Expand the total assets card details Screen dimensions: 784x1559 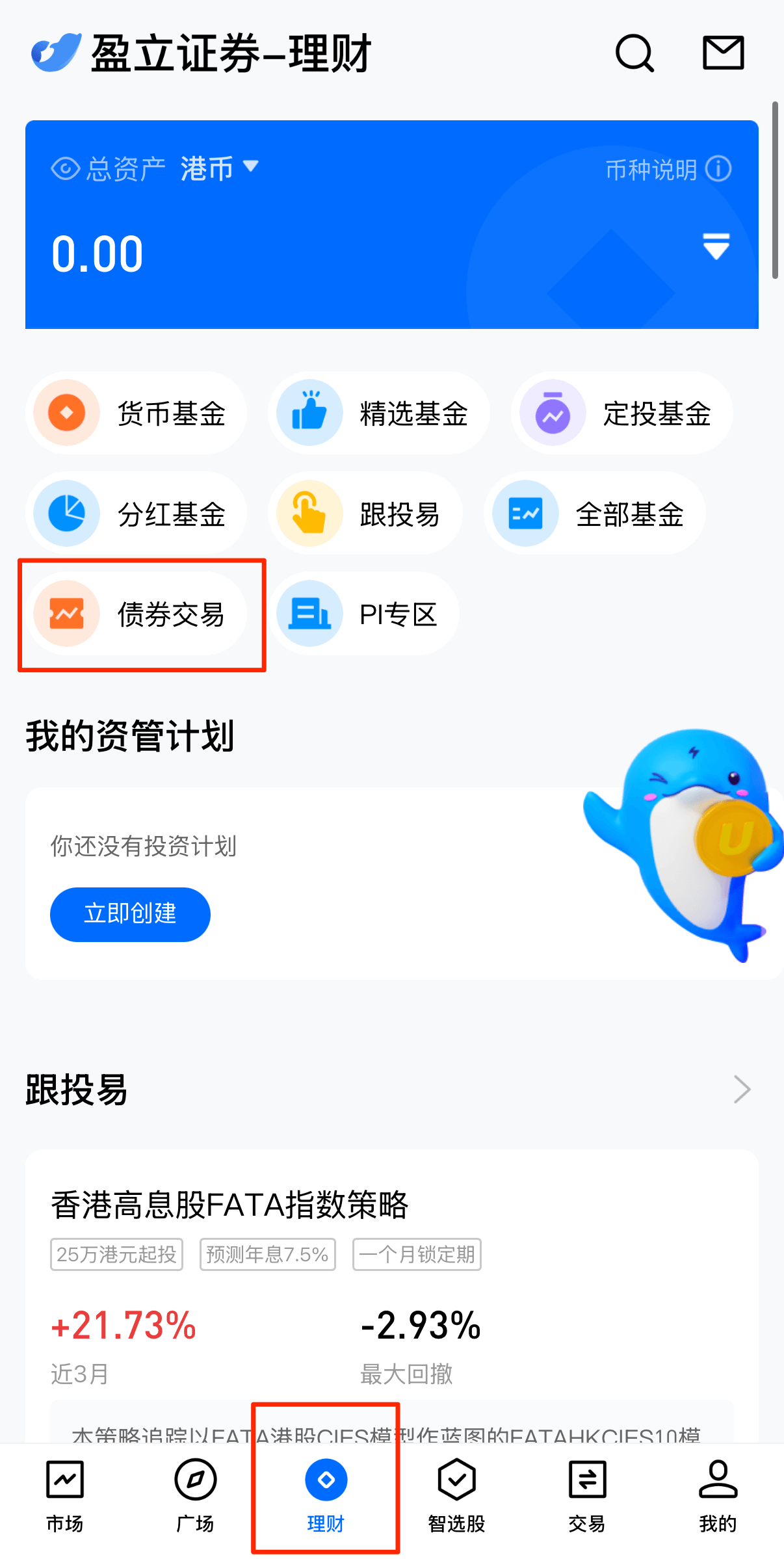[716, 247]
